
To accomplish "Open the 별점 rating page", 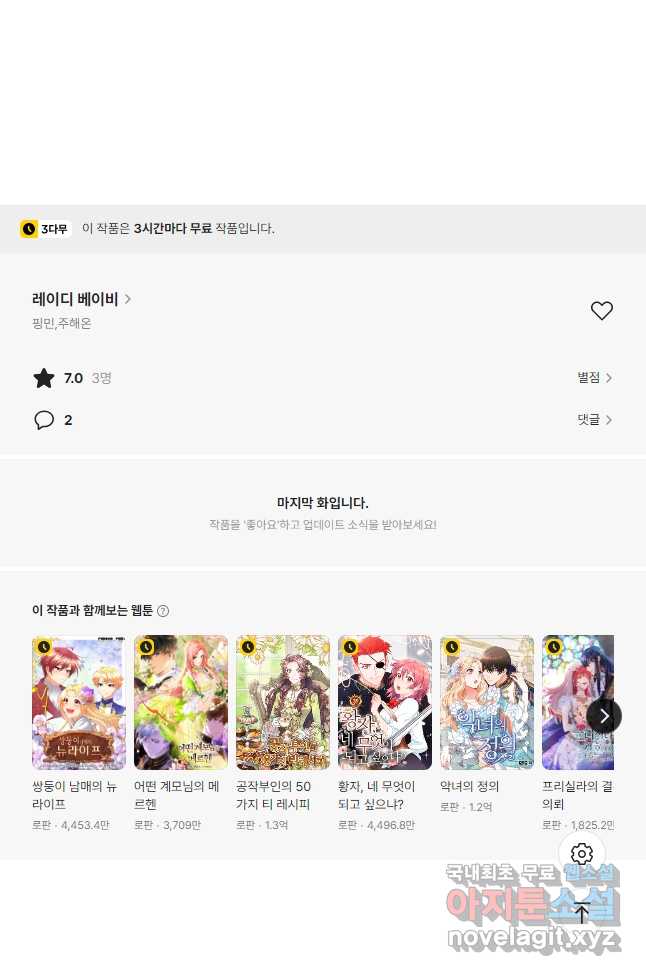I will 594,378.
